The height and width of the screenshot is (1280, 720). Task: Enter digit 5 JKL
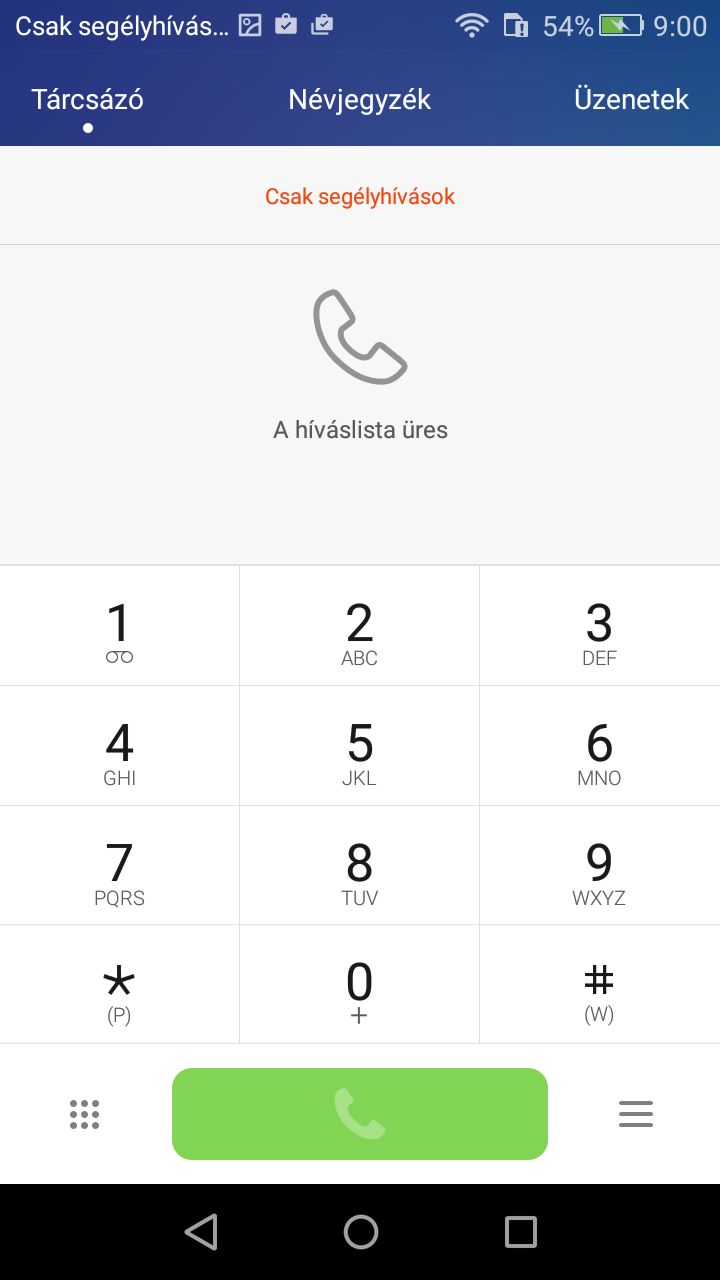359,747
